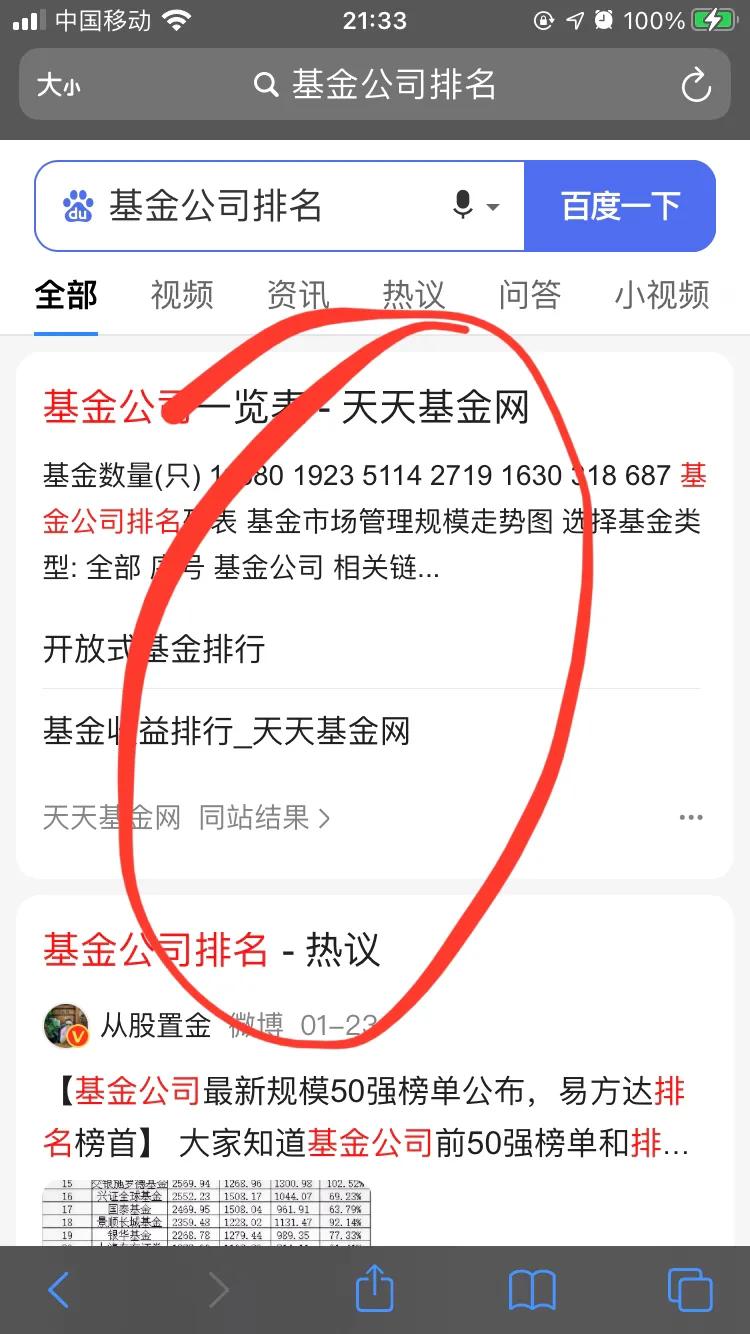
Task: Tap the three-dot more options icon
Action: point(691,817)
